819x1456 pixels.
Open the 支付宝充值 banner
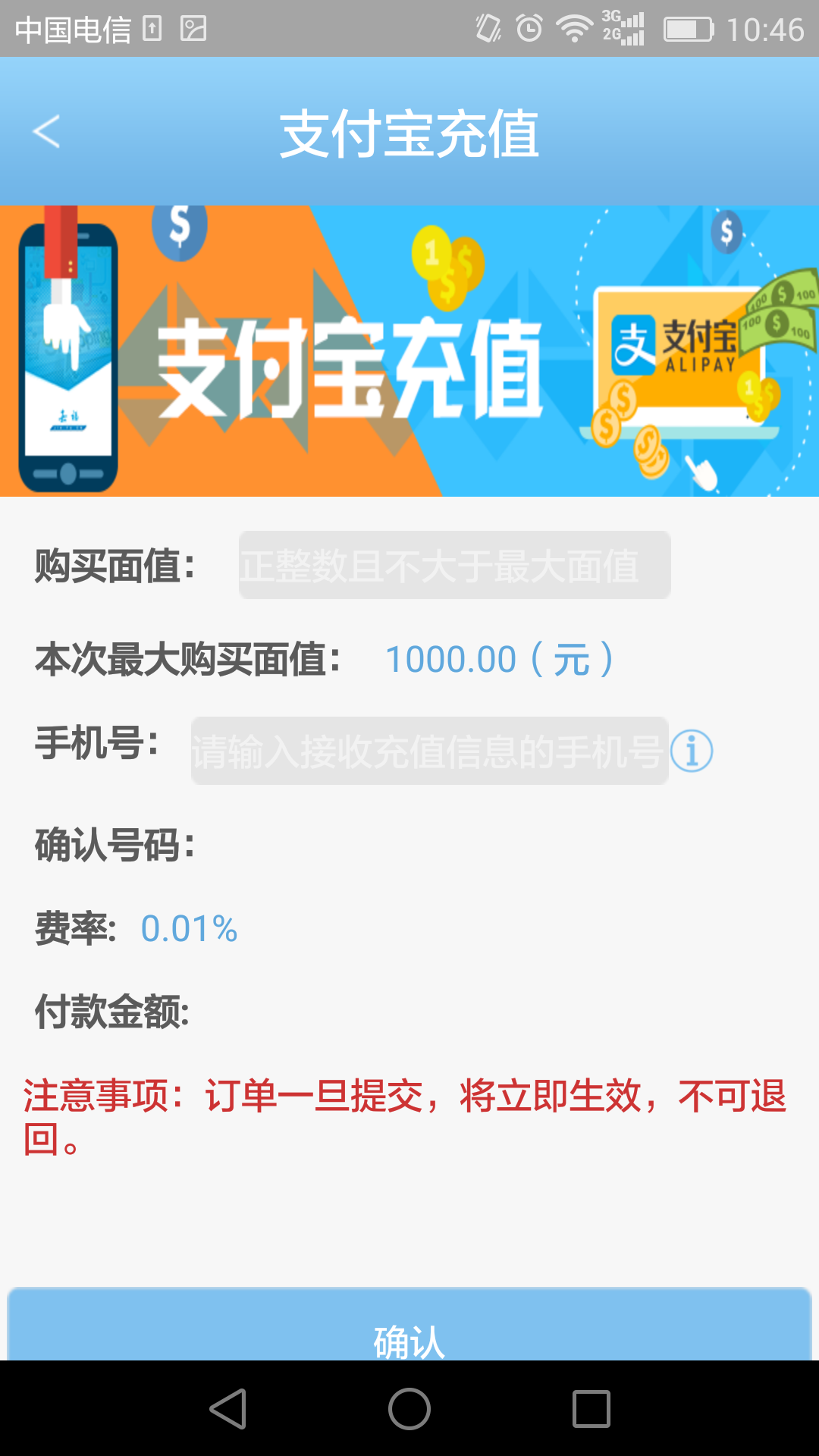click(x=409, y=351)
